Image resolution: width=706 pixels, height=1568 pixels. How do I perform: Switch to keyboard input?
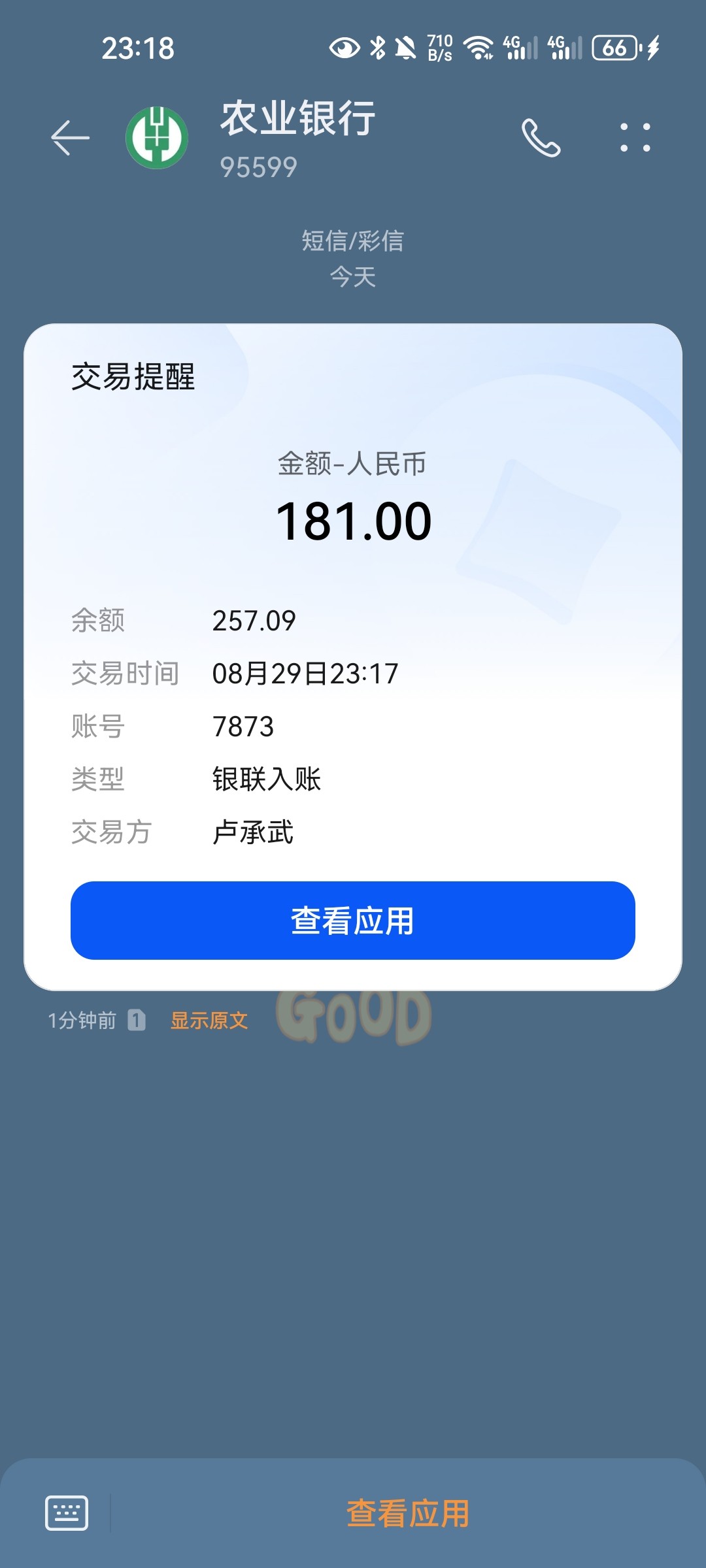pos(67,1512)
